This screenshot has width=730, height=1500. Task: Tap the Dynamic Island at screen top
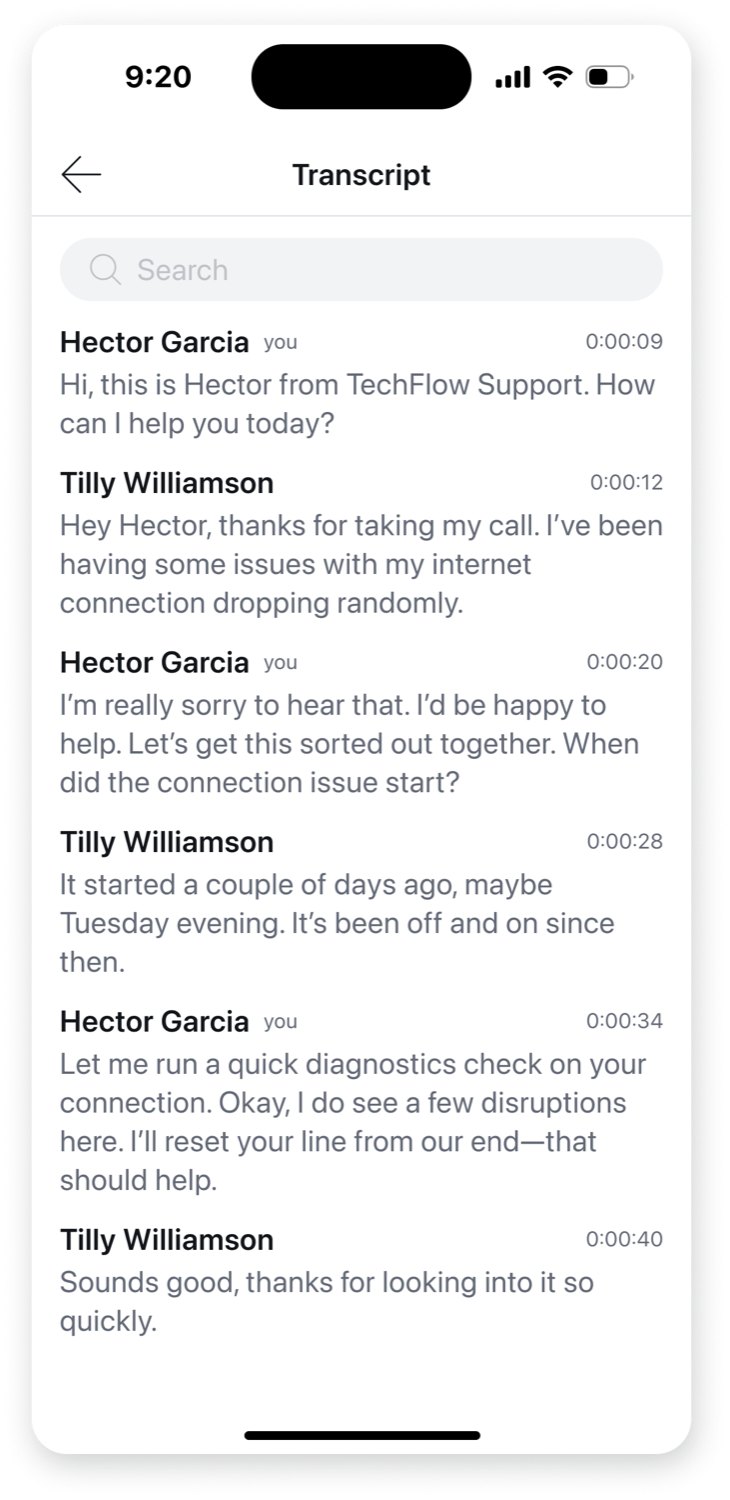360,75
